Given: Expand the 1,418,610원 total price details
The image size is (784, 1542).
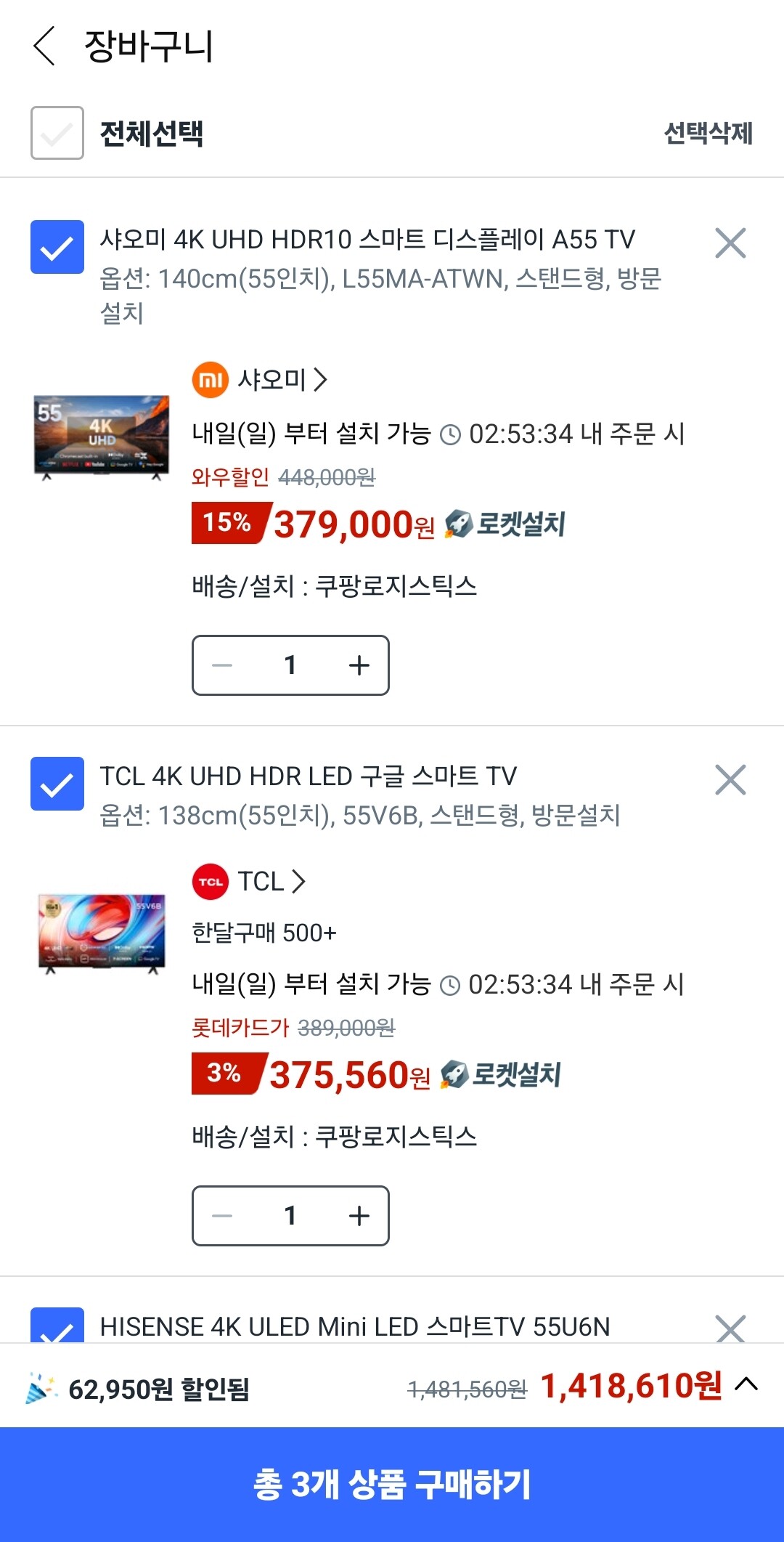Looking at the screenshot, I should click(x=746, y=1385).
